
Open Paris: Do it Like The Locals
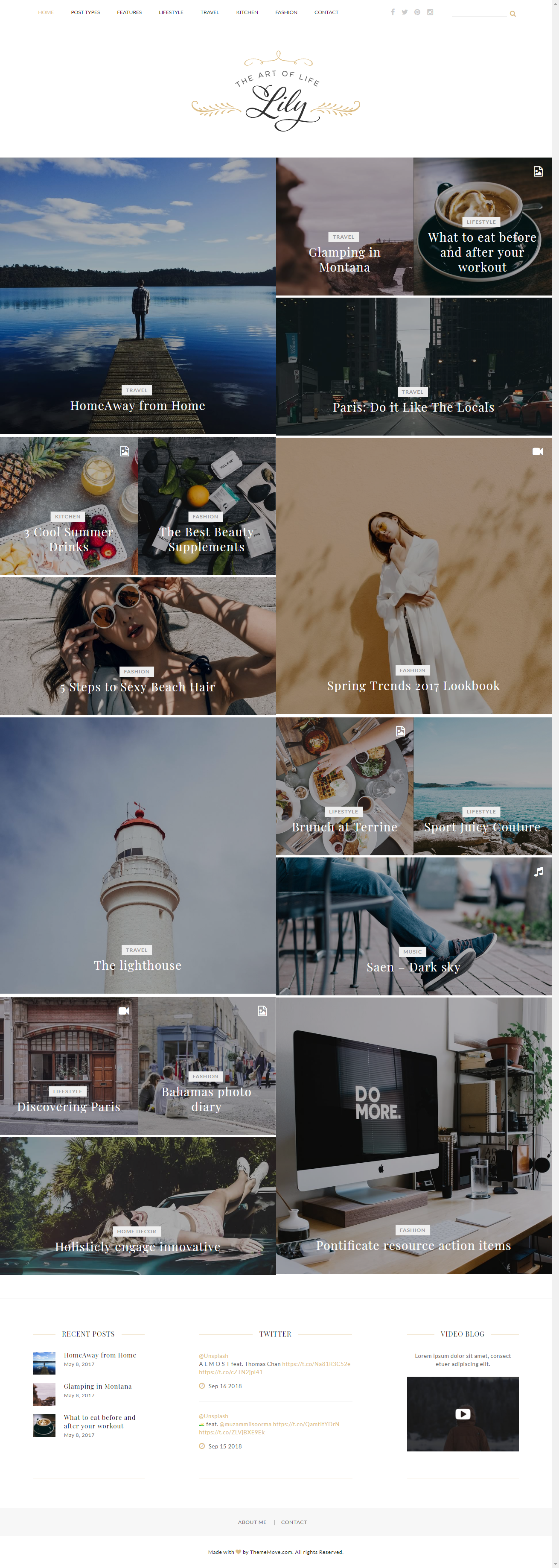(x=413, y=407)
